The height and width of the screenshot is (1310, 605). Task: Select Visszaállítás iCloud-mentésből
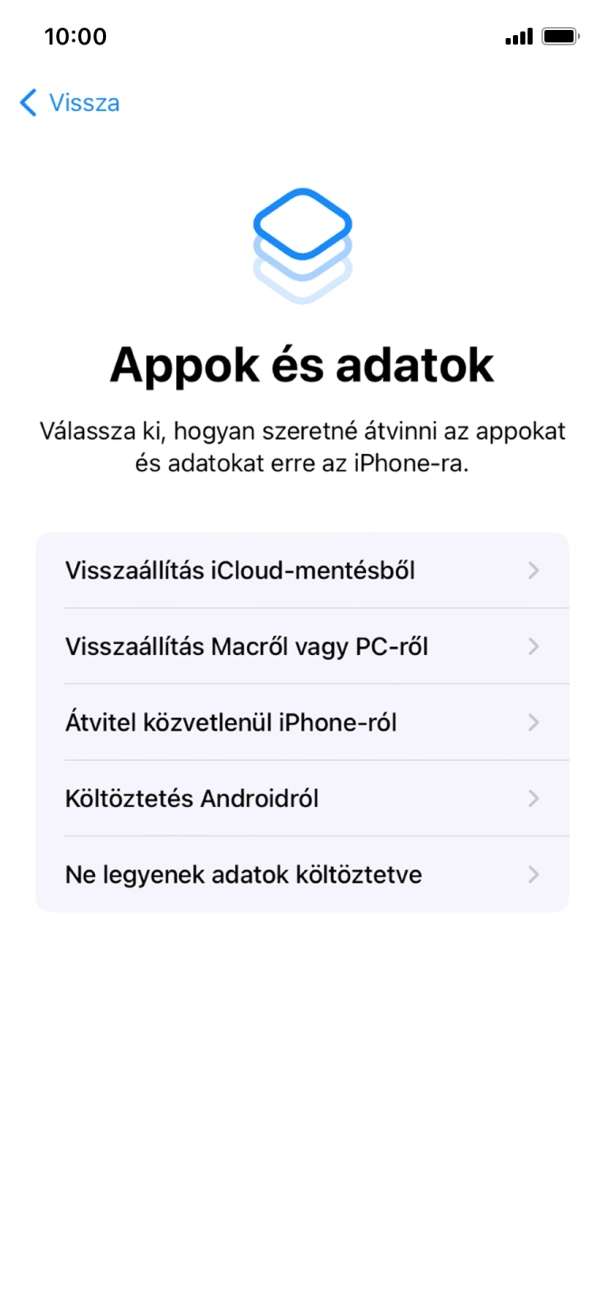(302, 570)
